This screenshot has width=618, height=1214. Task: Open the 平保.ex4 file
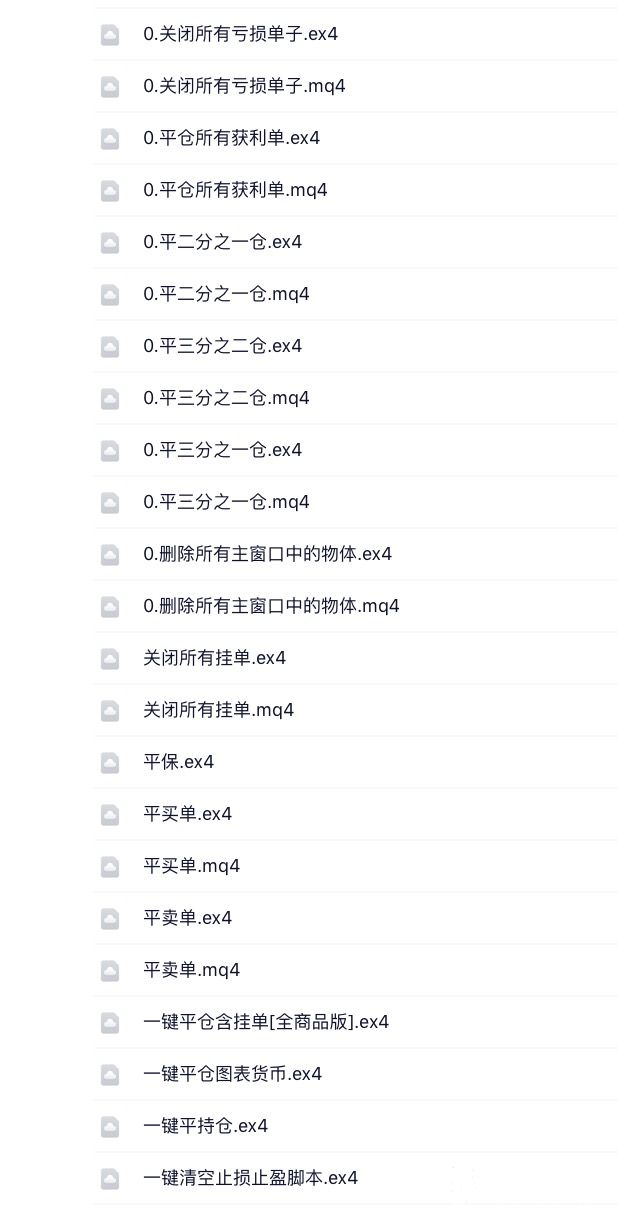[178, 762]
